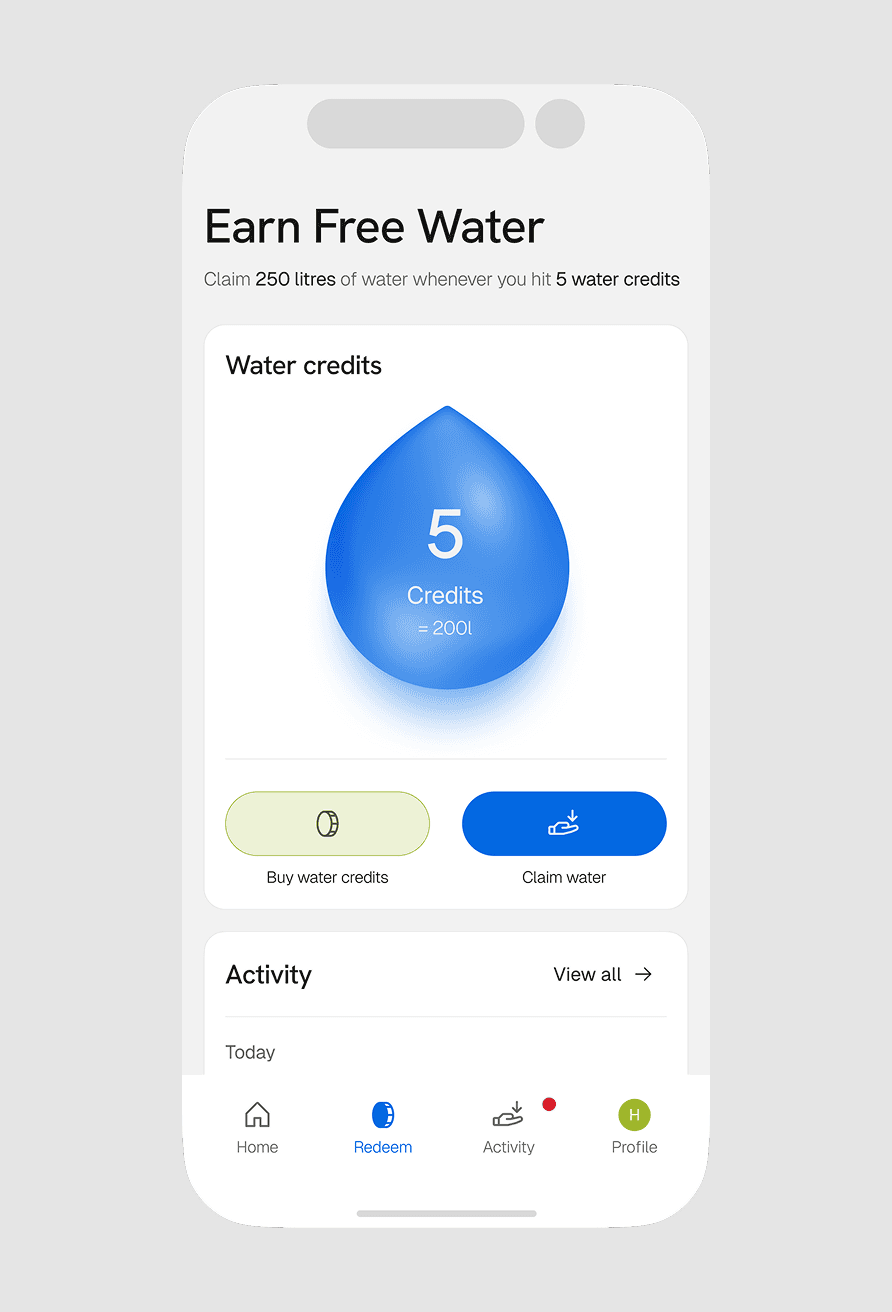Select the Home icon in the navigation bar

coord(257,1114)
